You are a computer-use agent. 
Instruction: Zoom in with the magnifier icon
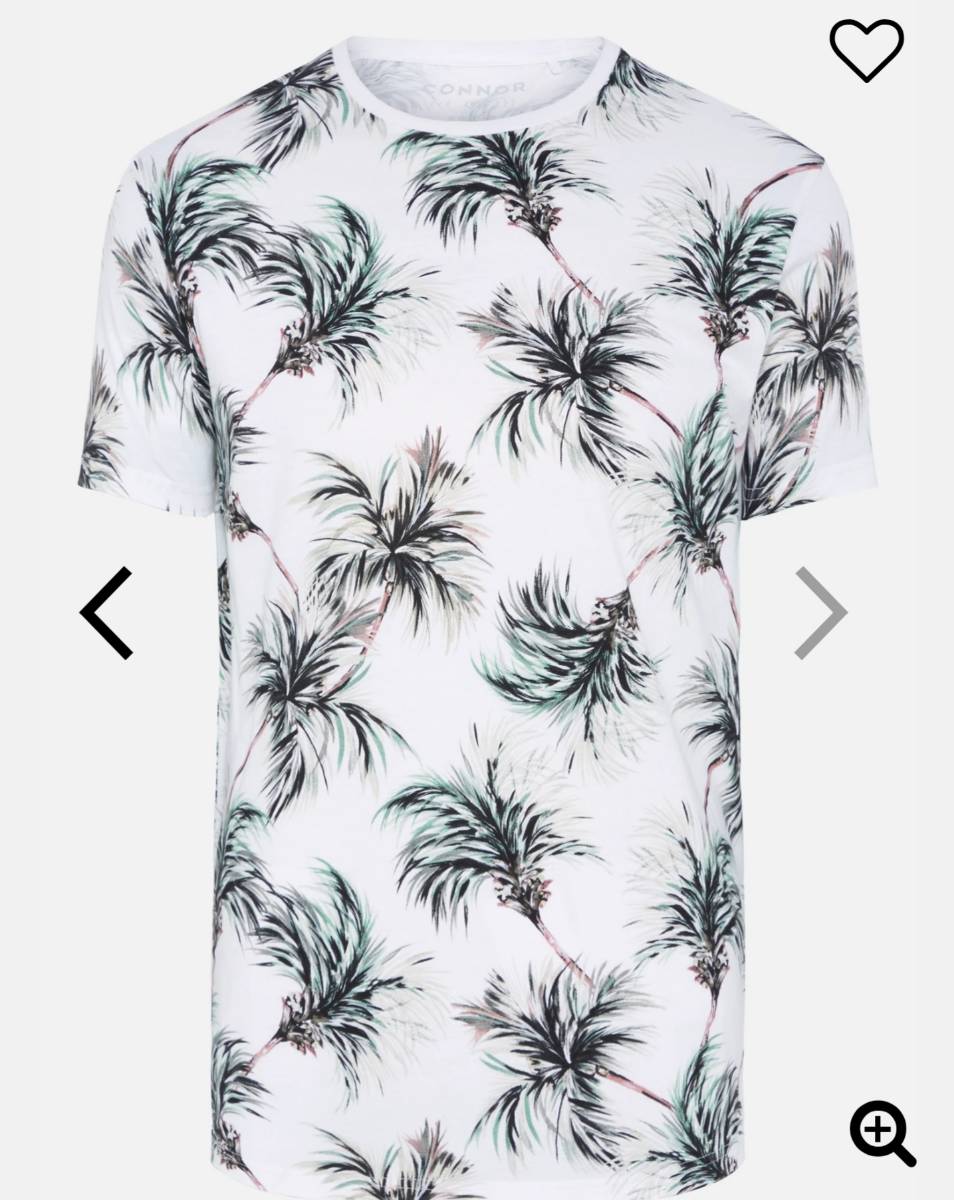(x=882, y=1132)
